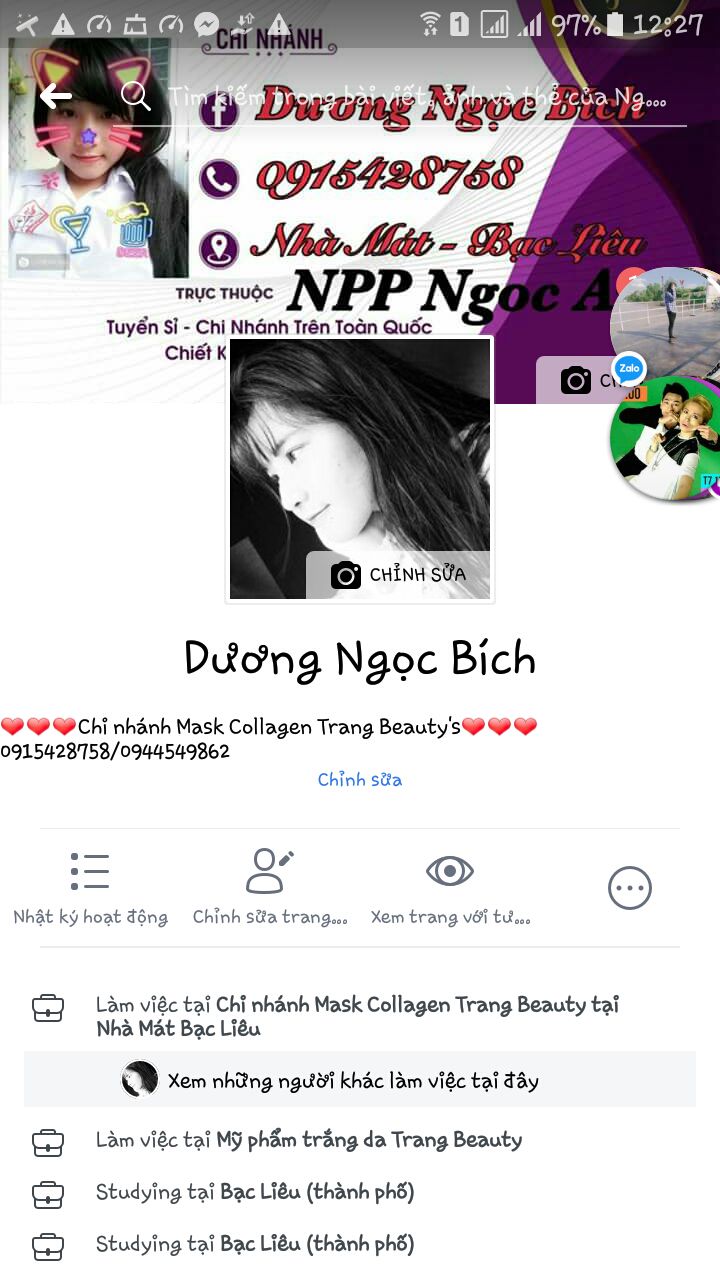The height and width of the screenshot is (1280, 720).
Task: Select Chỉnh sửa trang cá nhân
Action: tap(270, 887)
